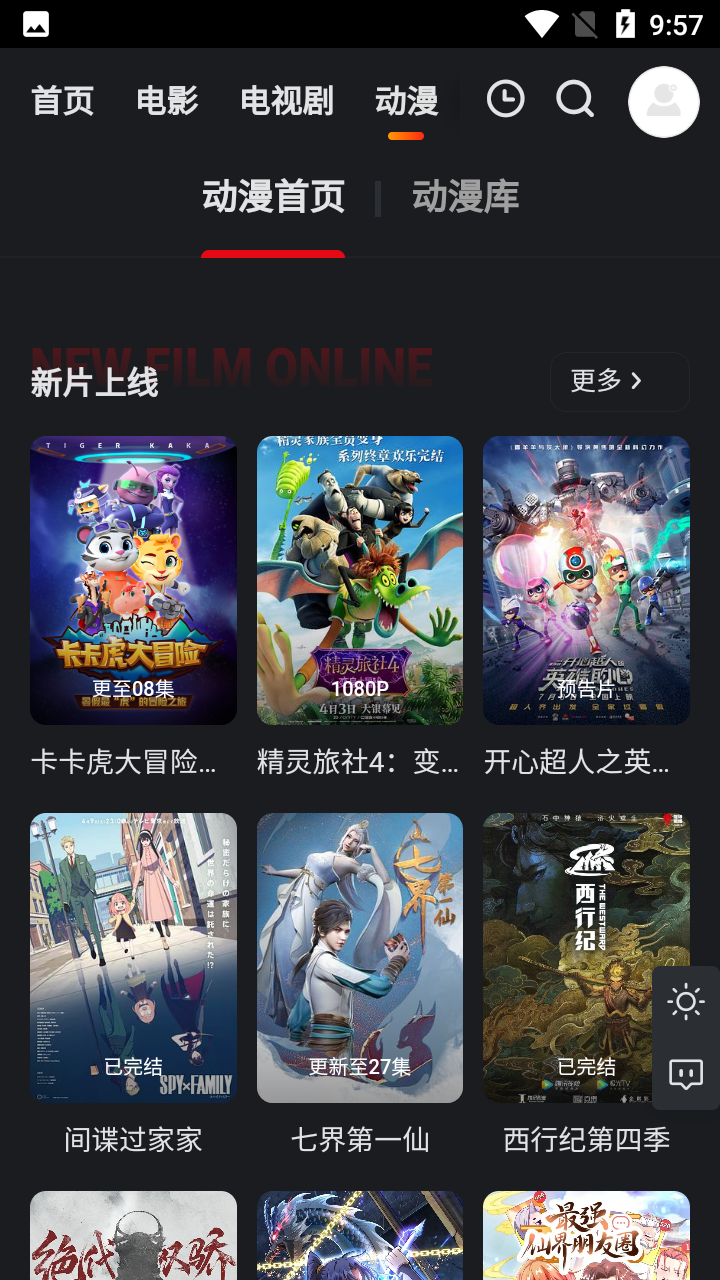Open the feedback chat bubble icon
Image resolution: width=720 pixels, height=1280 pixels.
coord(686,1075)
